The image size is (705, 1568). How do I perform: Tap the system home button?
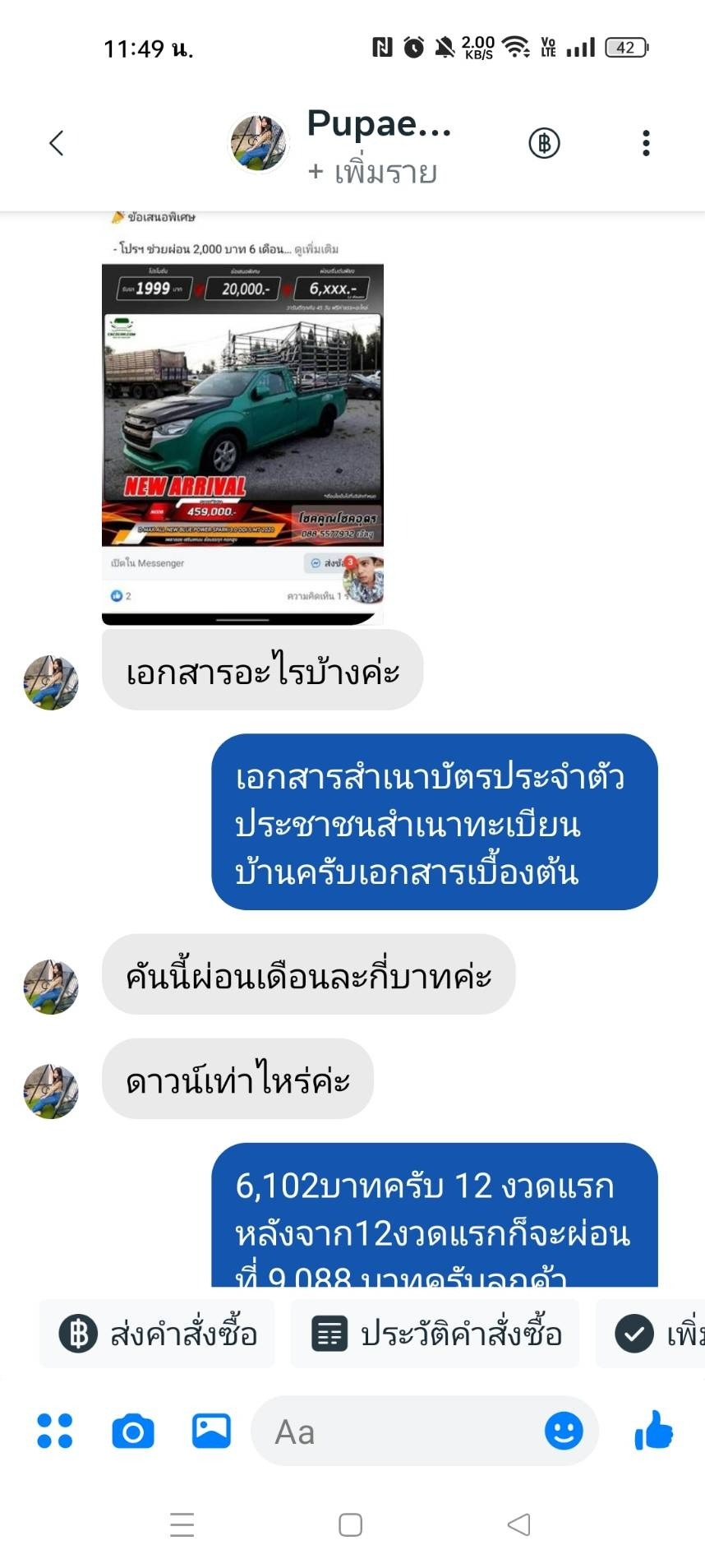click(351, 1525)
